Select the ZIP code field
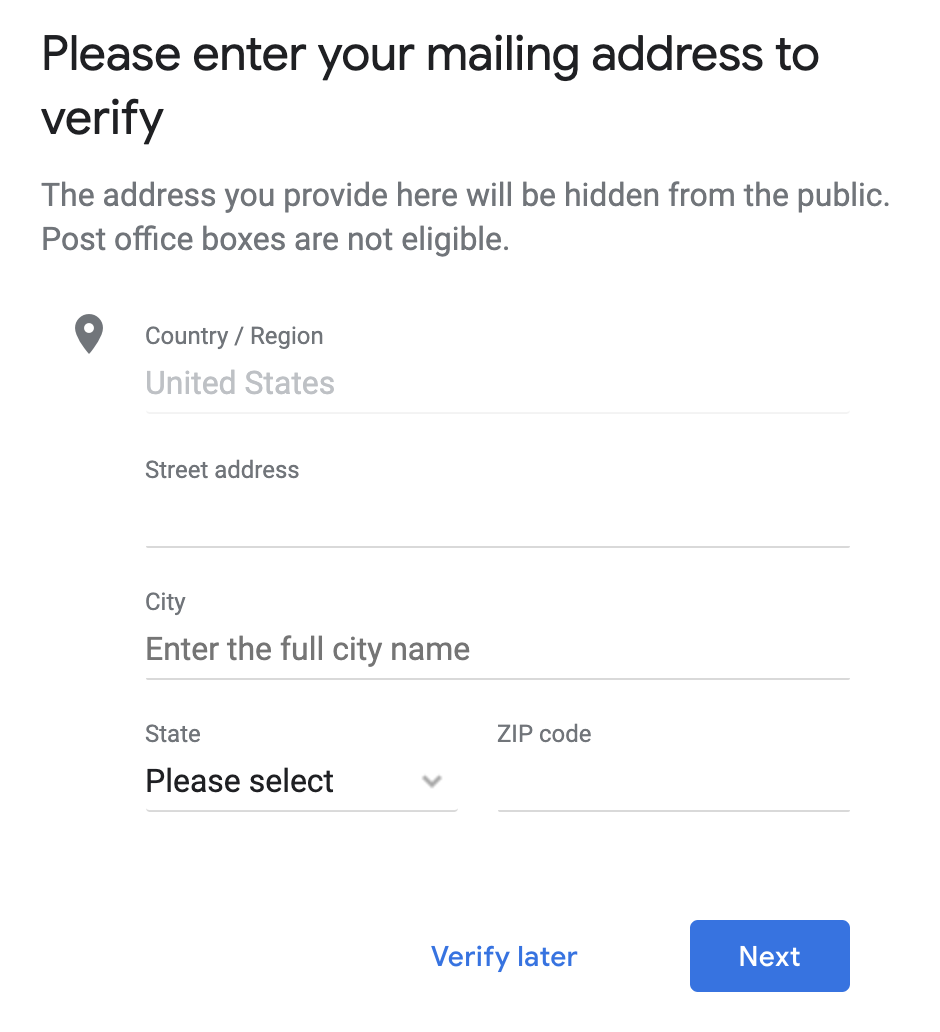Viewport: 940px width, 1032px height. (x=673, y=782)
